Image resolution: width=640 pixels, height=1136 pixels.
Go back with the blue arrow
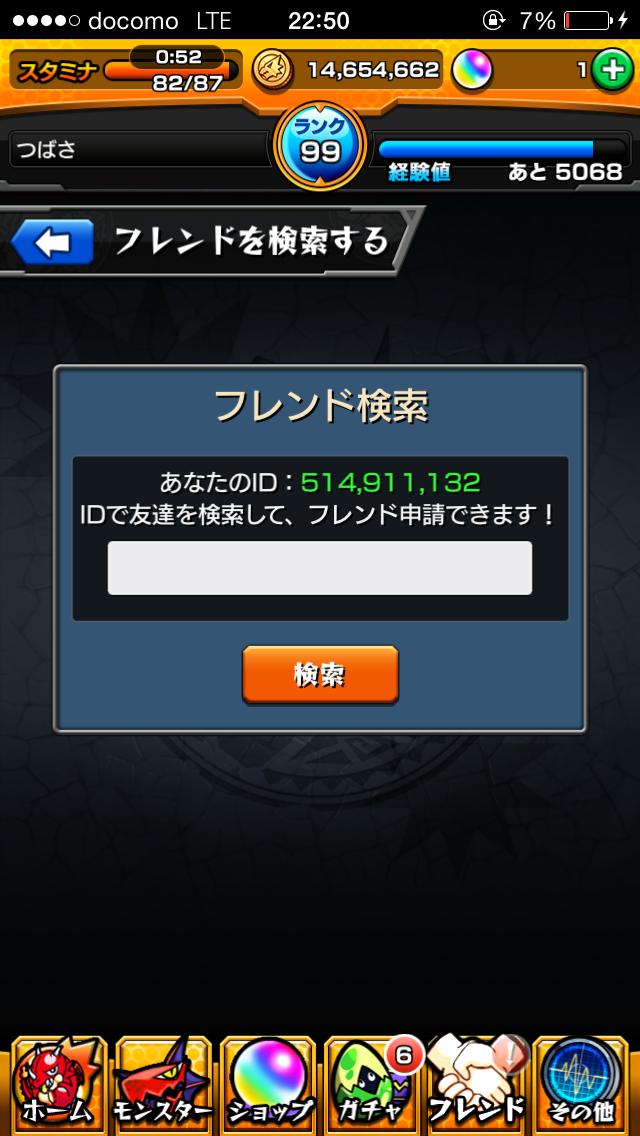point(54,242)
